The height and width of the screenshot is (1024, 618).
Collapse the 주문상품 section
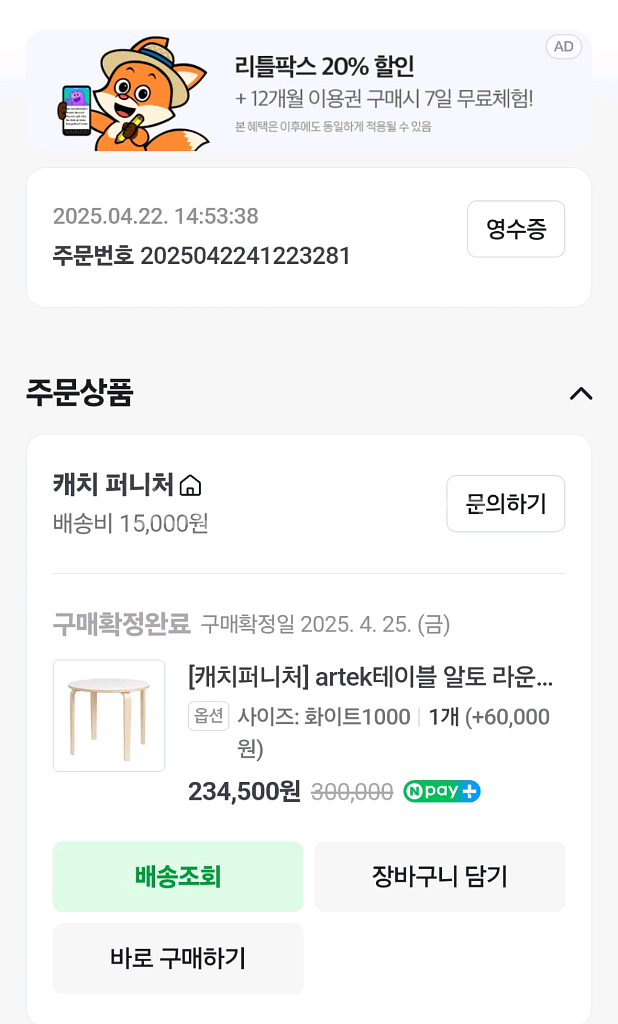[x=580, y=393]
